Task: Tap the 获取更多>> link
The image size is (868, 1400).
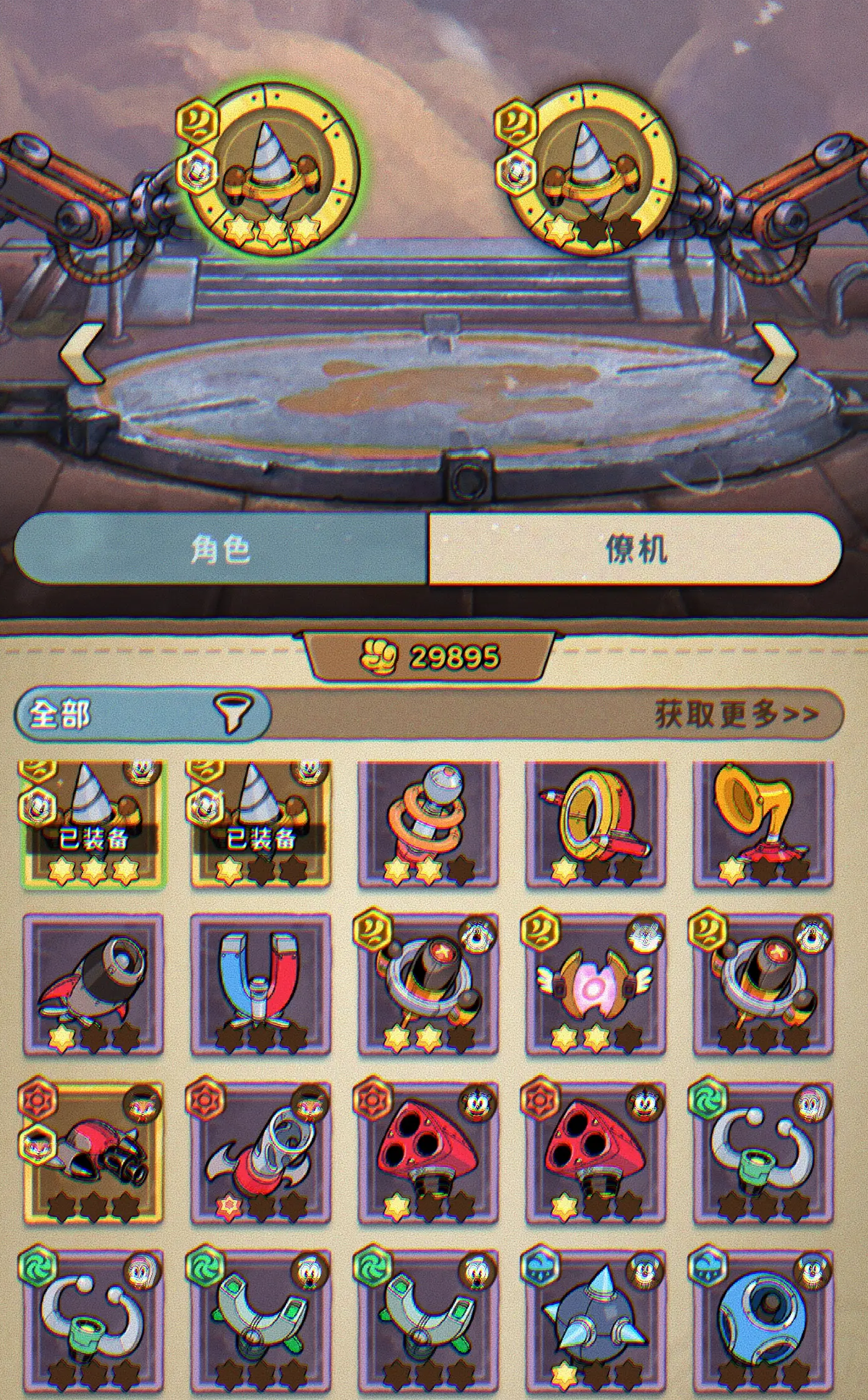Action: (736, 715)
